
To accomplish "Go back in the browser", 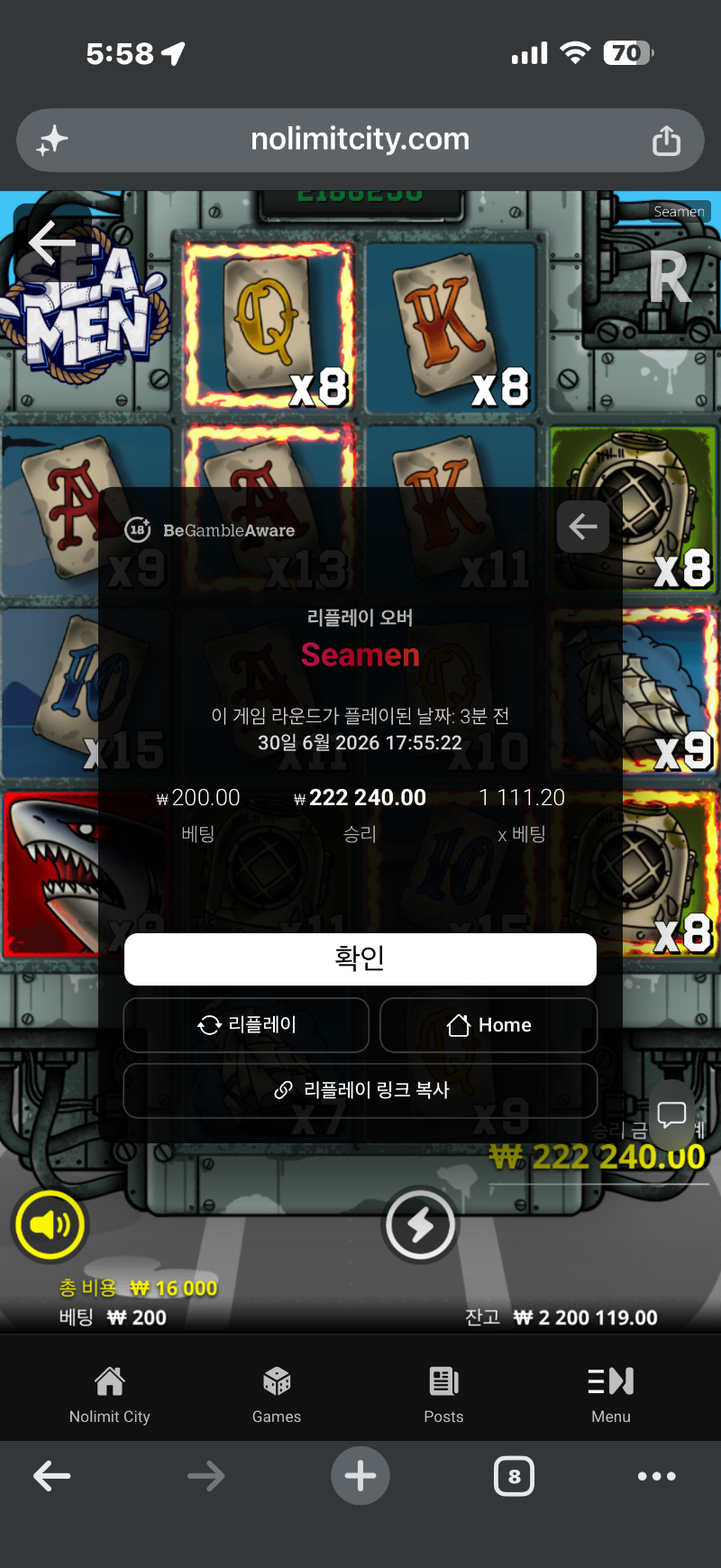I will pos(52,1476).
